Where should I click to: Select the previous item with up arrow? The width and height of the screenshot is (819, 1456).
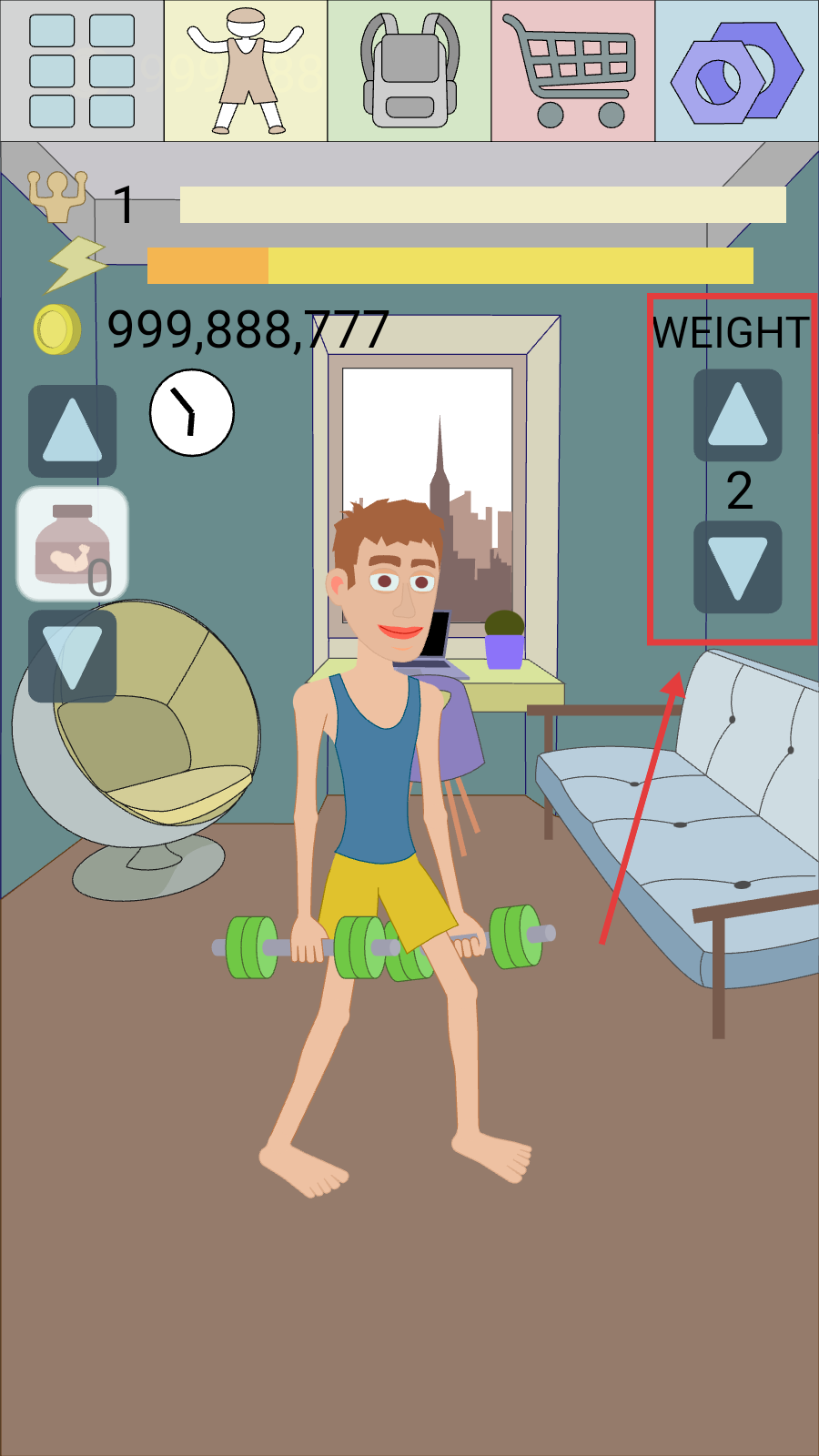pos(73,431)
